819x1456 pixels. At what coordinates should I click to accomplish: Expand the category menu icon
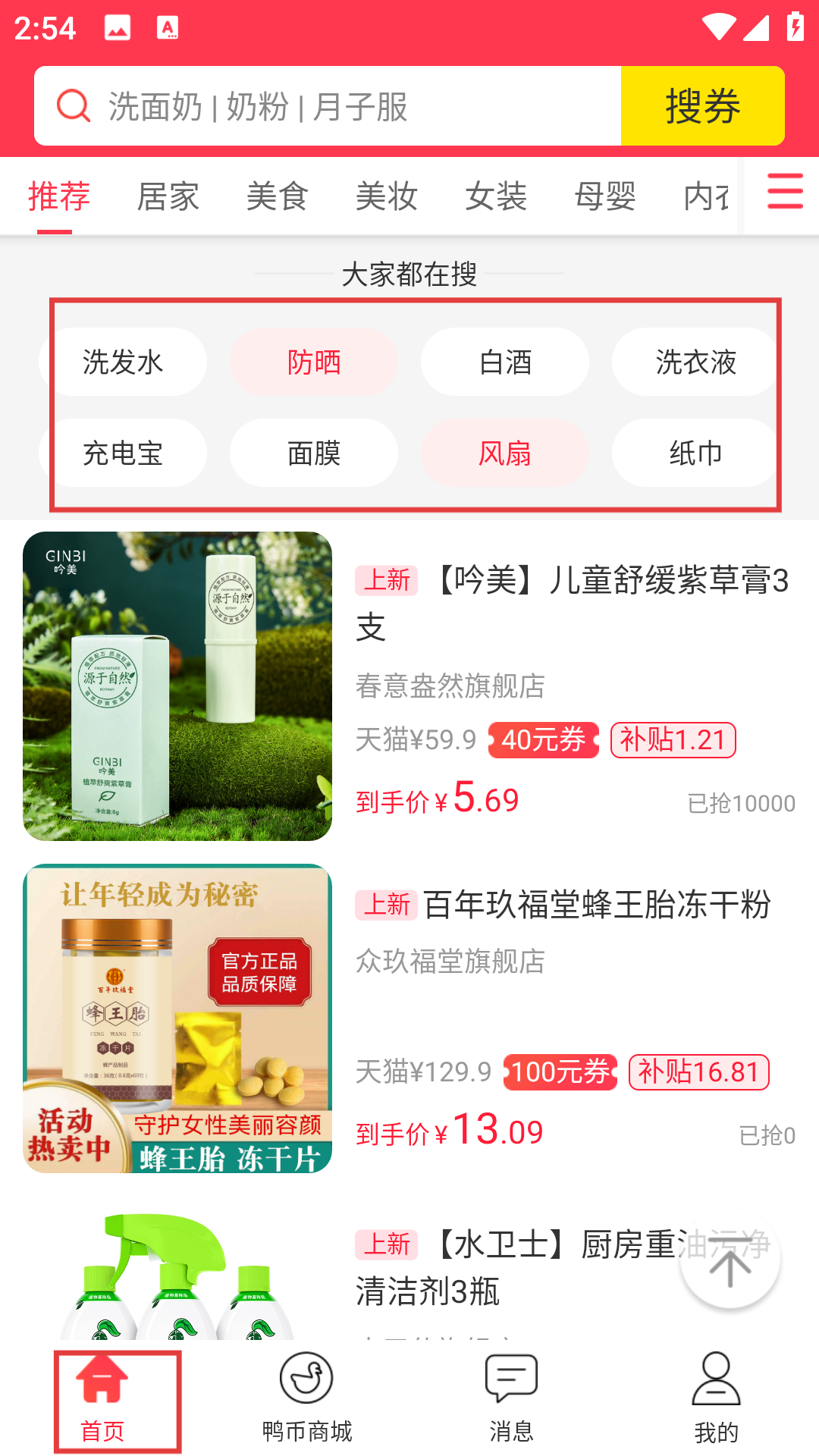coord(784,191)
